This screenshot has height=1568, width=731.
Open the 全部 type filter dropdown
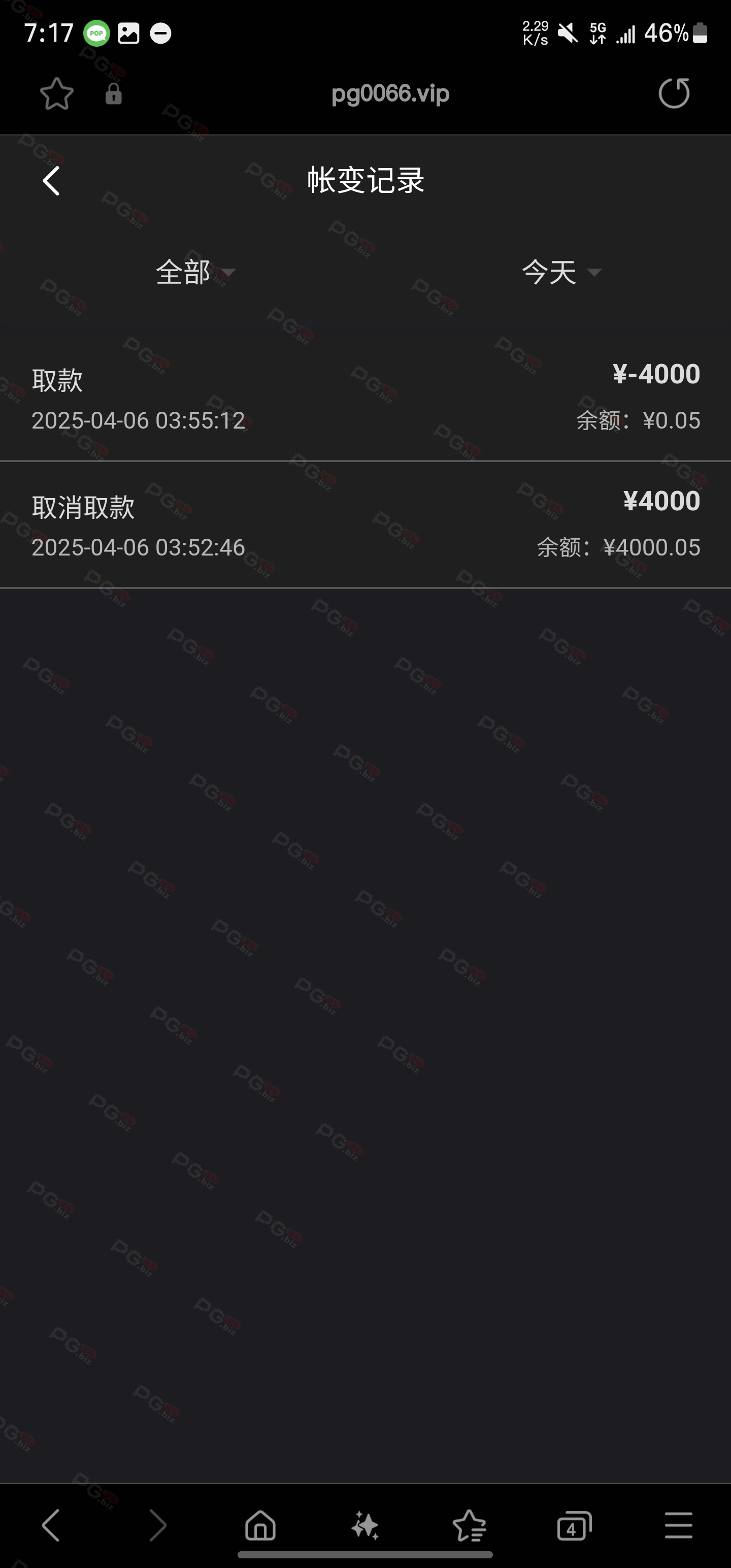click(195, 272)
